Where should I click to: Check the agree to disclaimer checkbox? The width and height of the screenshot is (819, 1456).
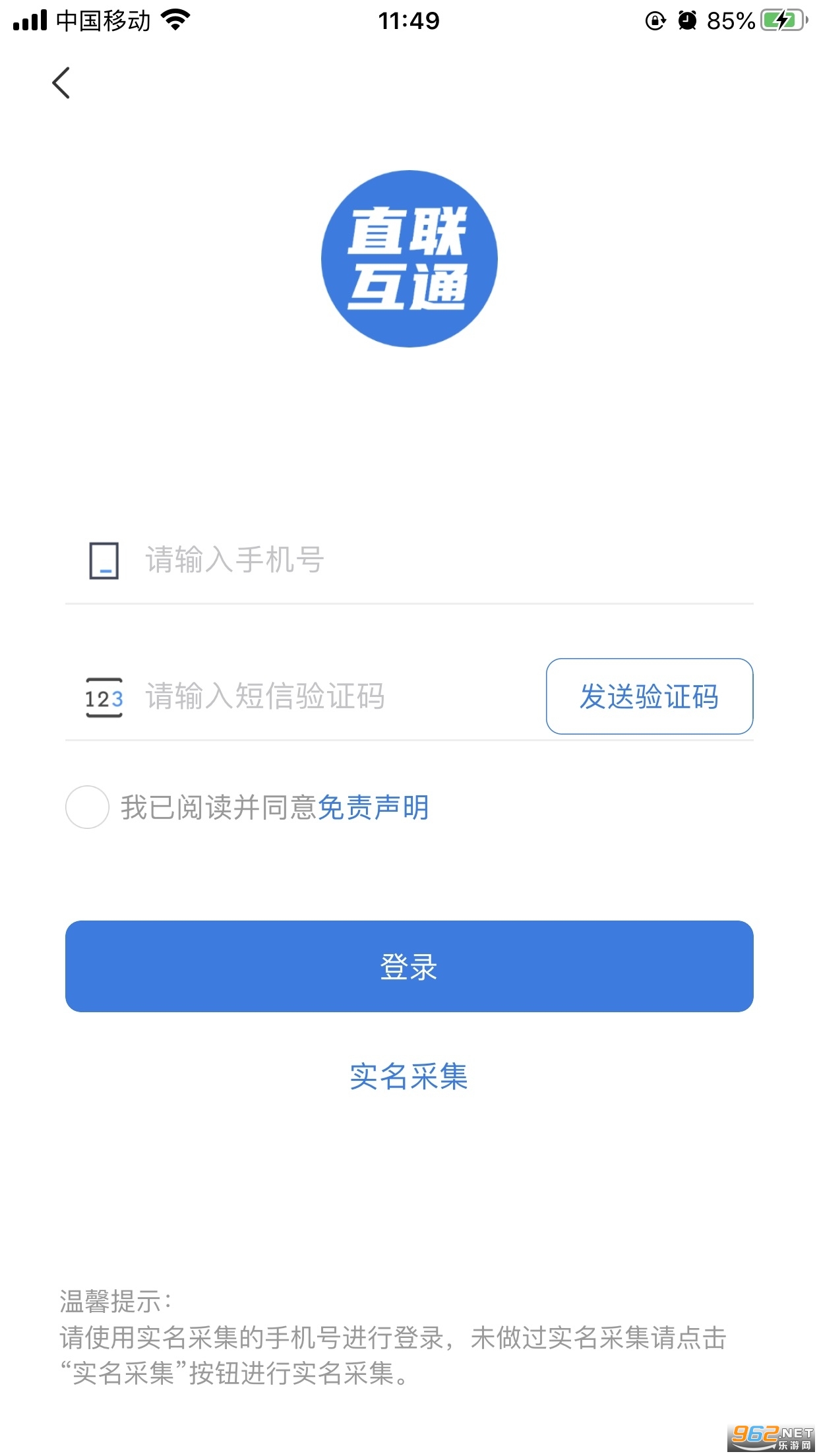pyautogui.click(x=87, y=807)
